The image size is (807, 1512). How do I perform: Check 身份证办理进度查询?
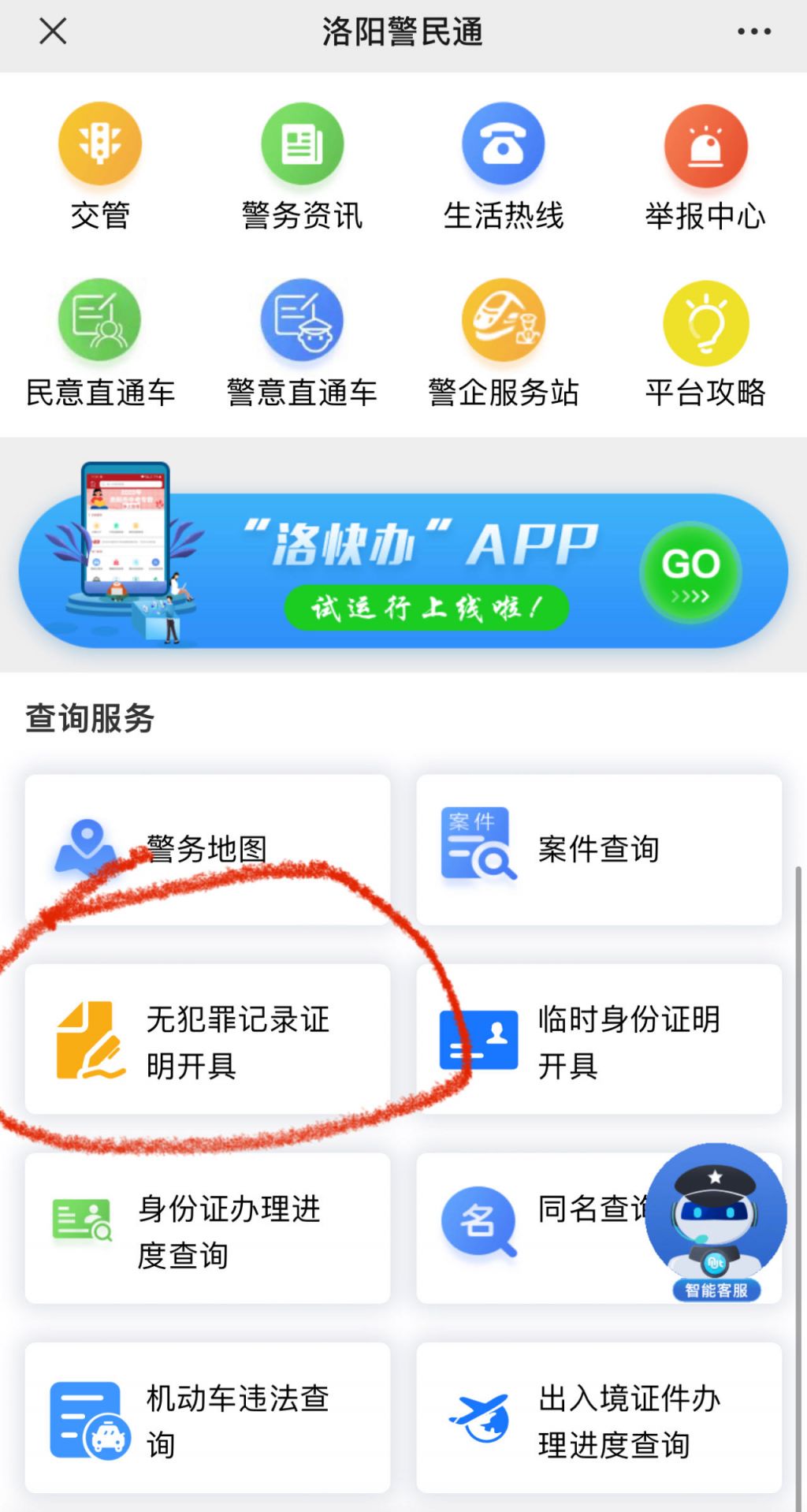tap(207, 1228)
